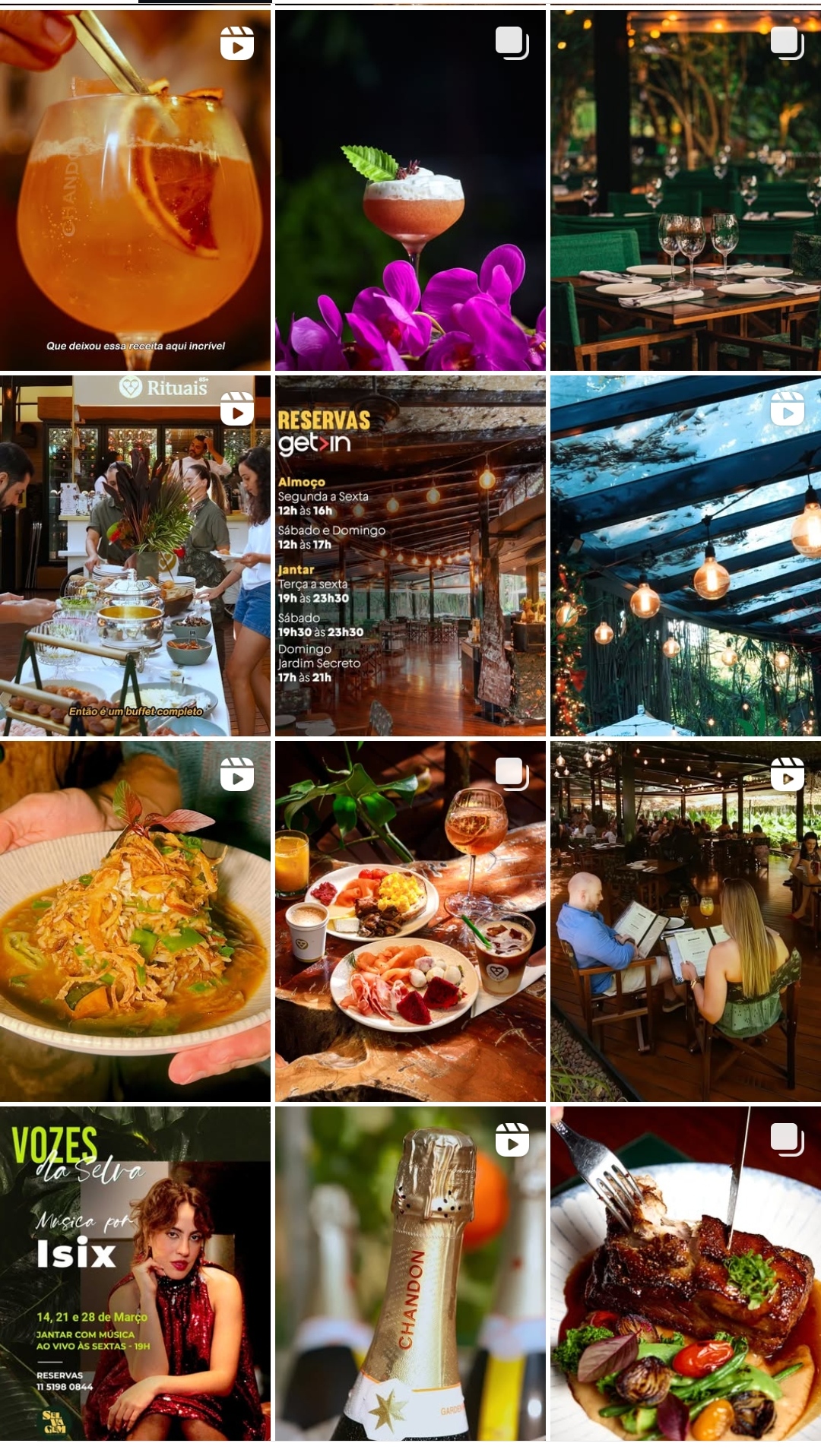821x1456 pixels.
Task: Open the Reservas getin hours post
Action: click(410, 555)
